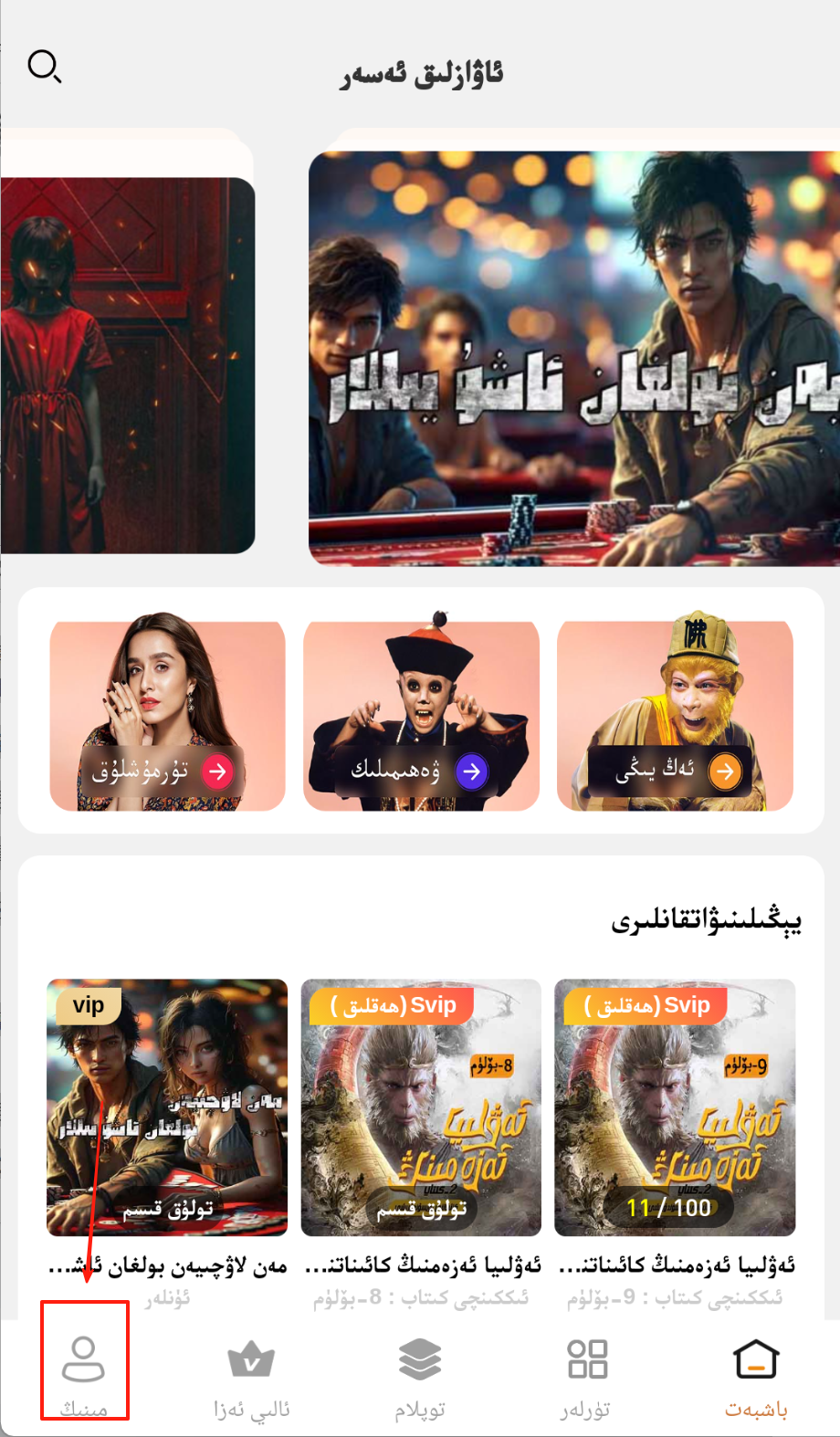Open the Svip monkey card 9-بۆلۈم

tap(675, 1107)
